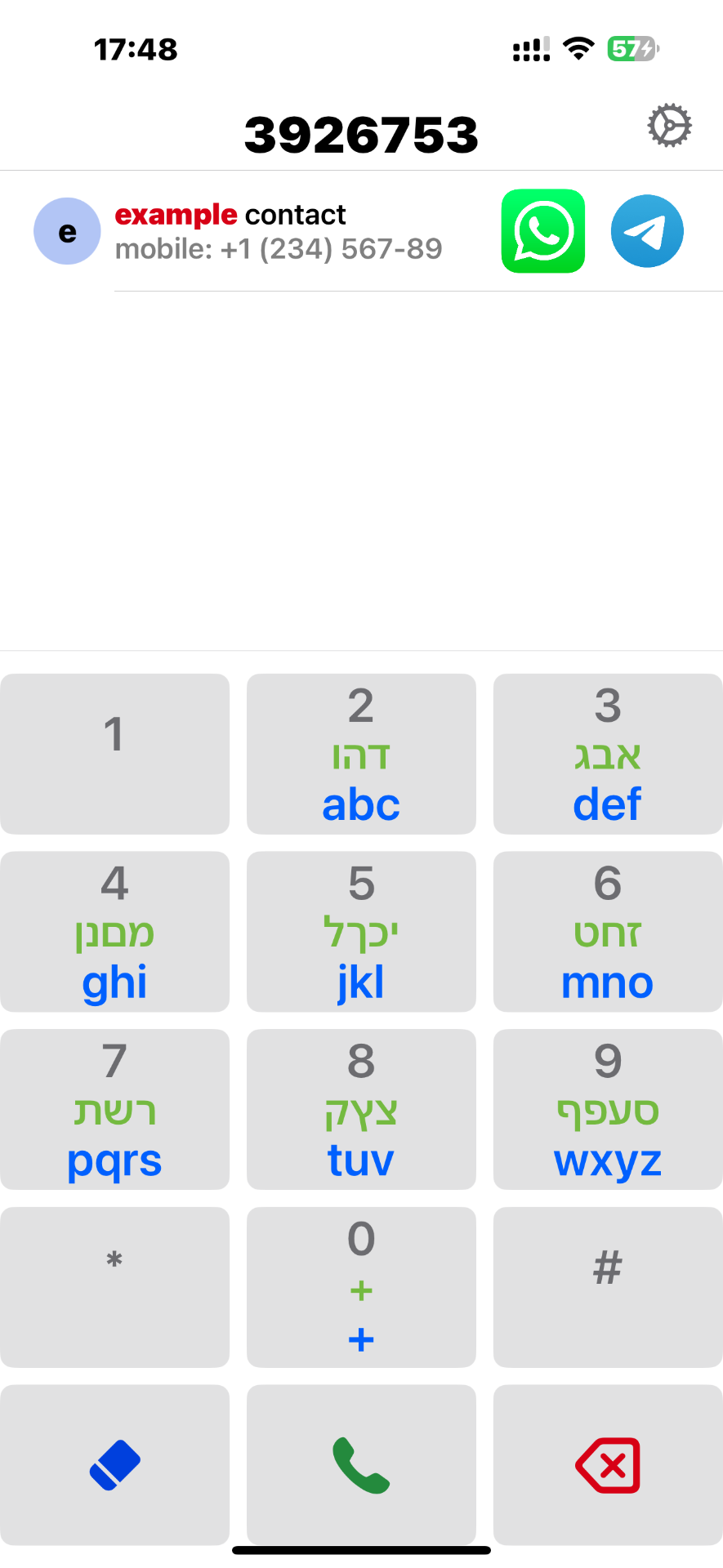
Task: Tap the dialed number 3926753 display
Action: (362, 133)
